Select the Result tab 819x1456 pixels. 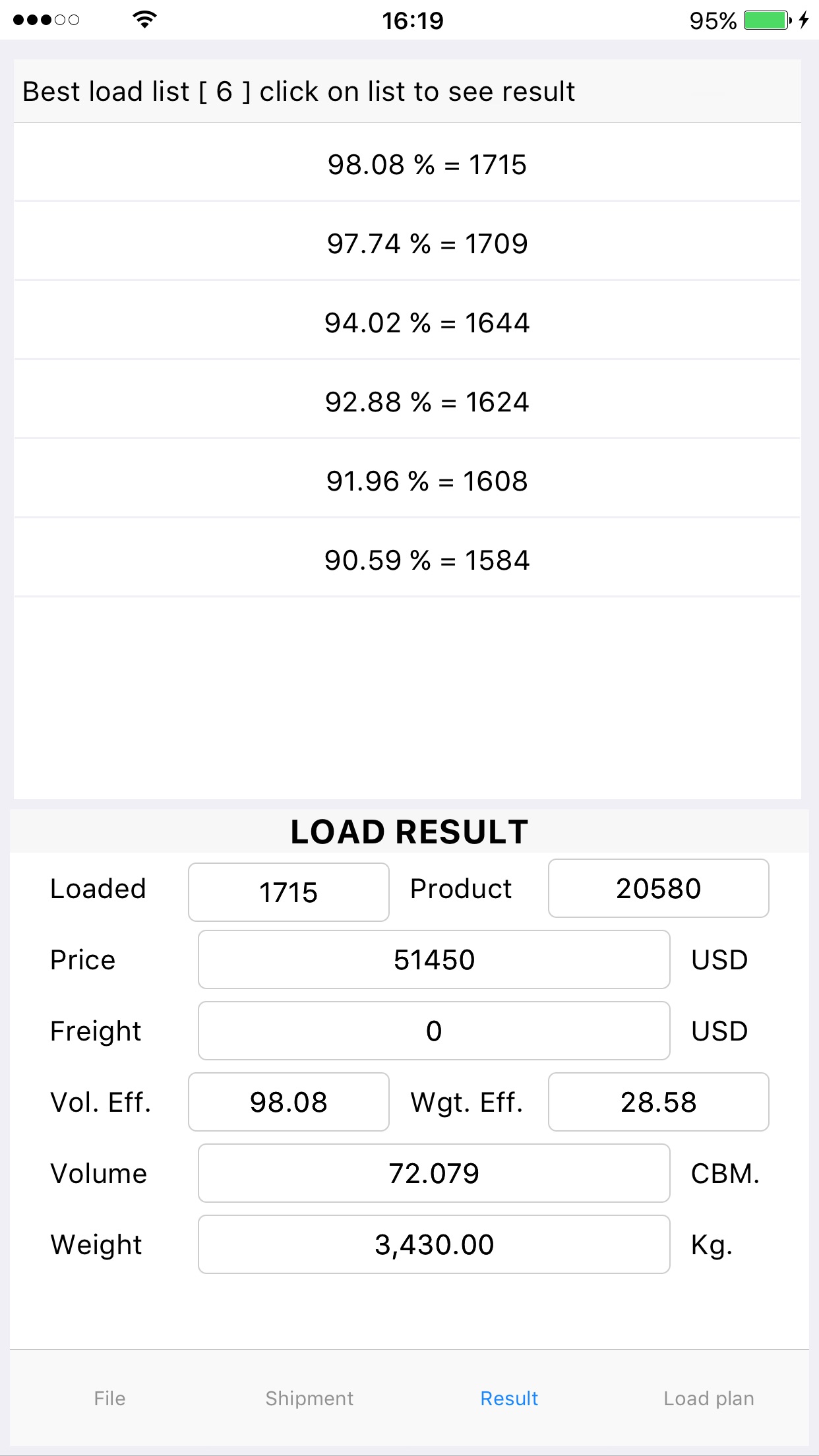pyautogui.click(x=509, y=1398)
